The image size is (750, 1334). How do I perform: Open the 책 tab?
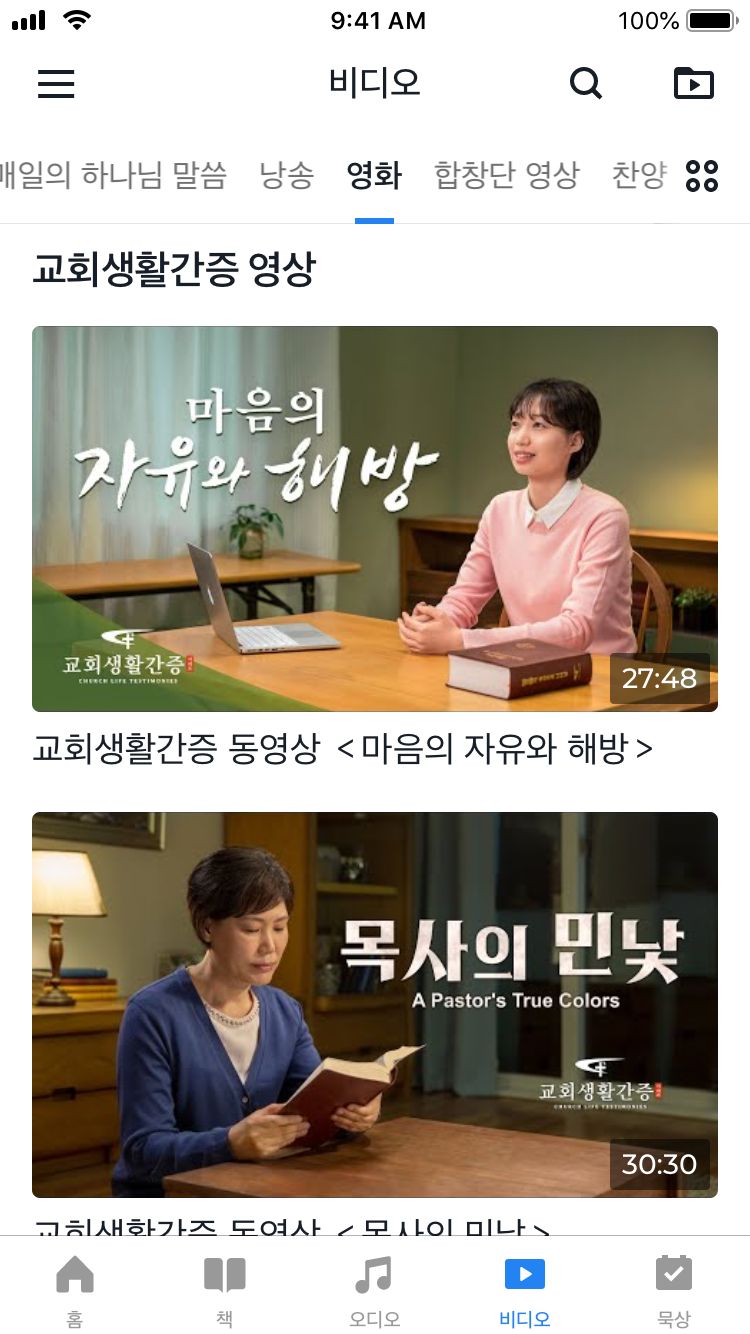coord(224,1288)
